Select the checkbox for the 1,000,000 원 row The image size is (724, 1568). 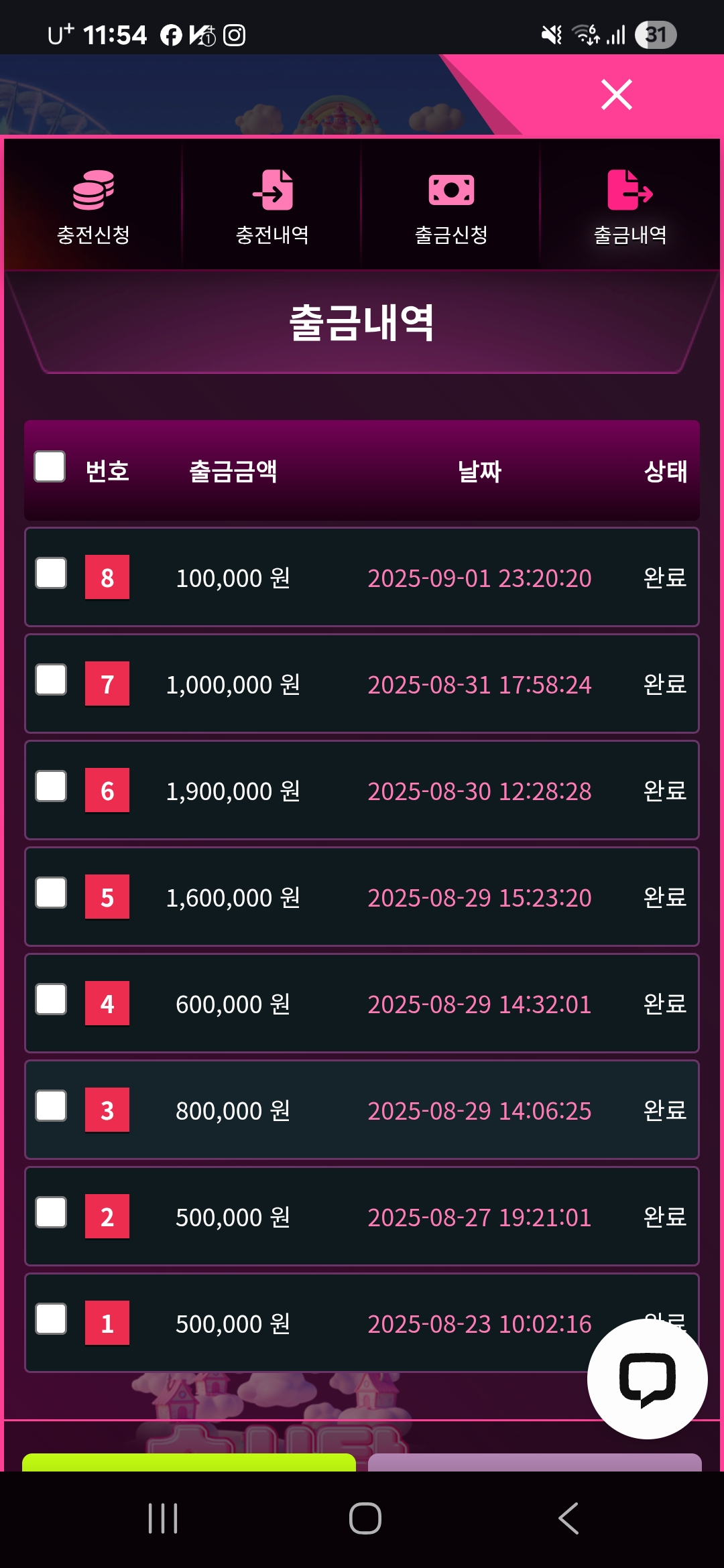point(51,679)
